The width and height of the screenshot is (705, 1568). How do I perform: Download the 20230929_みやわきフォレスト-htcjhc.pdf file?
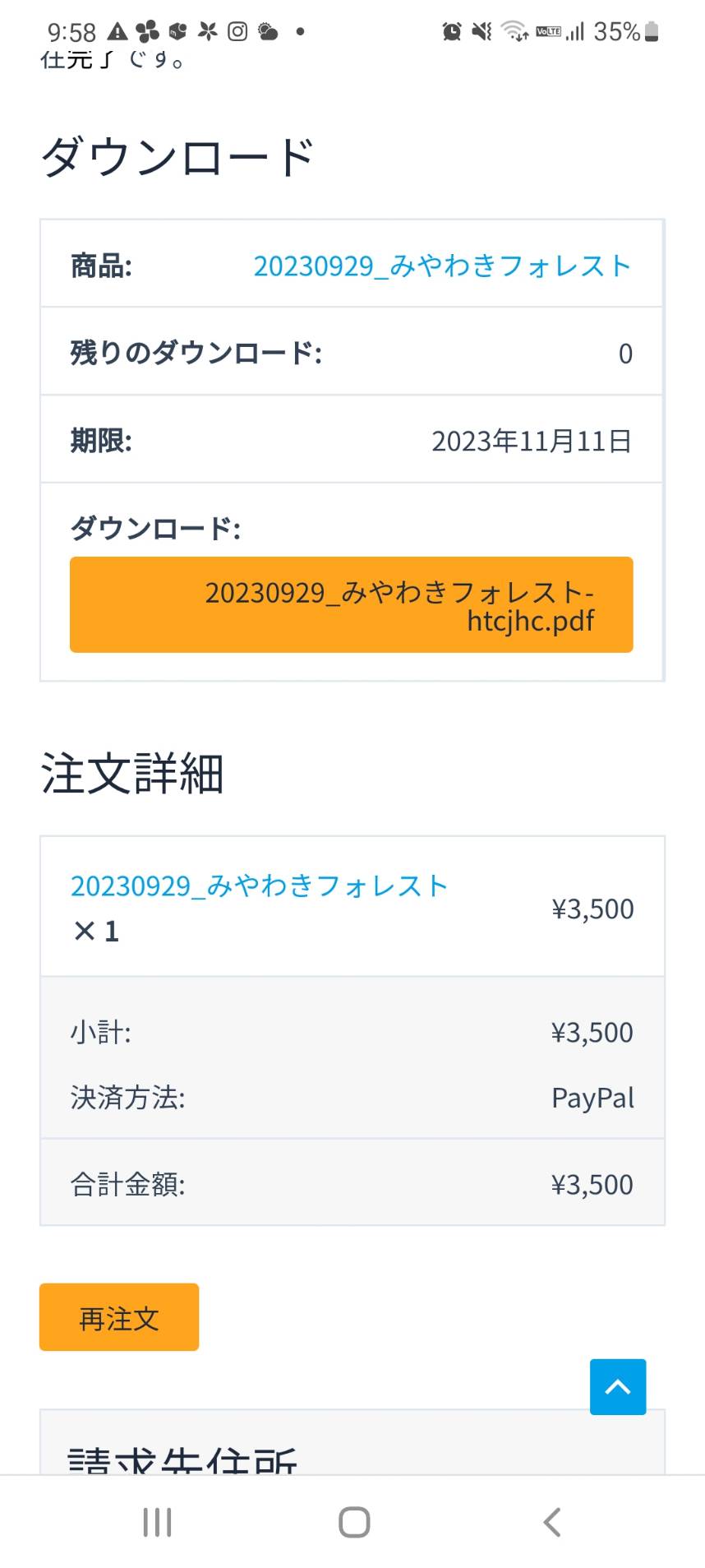pos(352,605)
